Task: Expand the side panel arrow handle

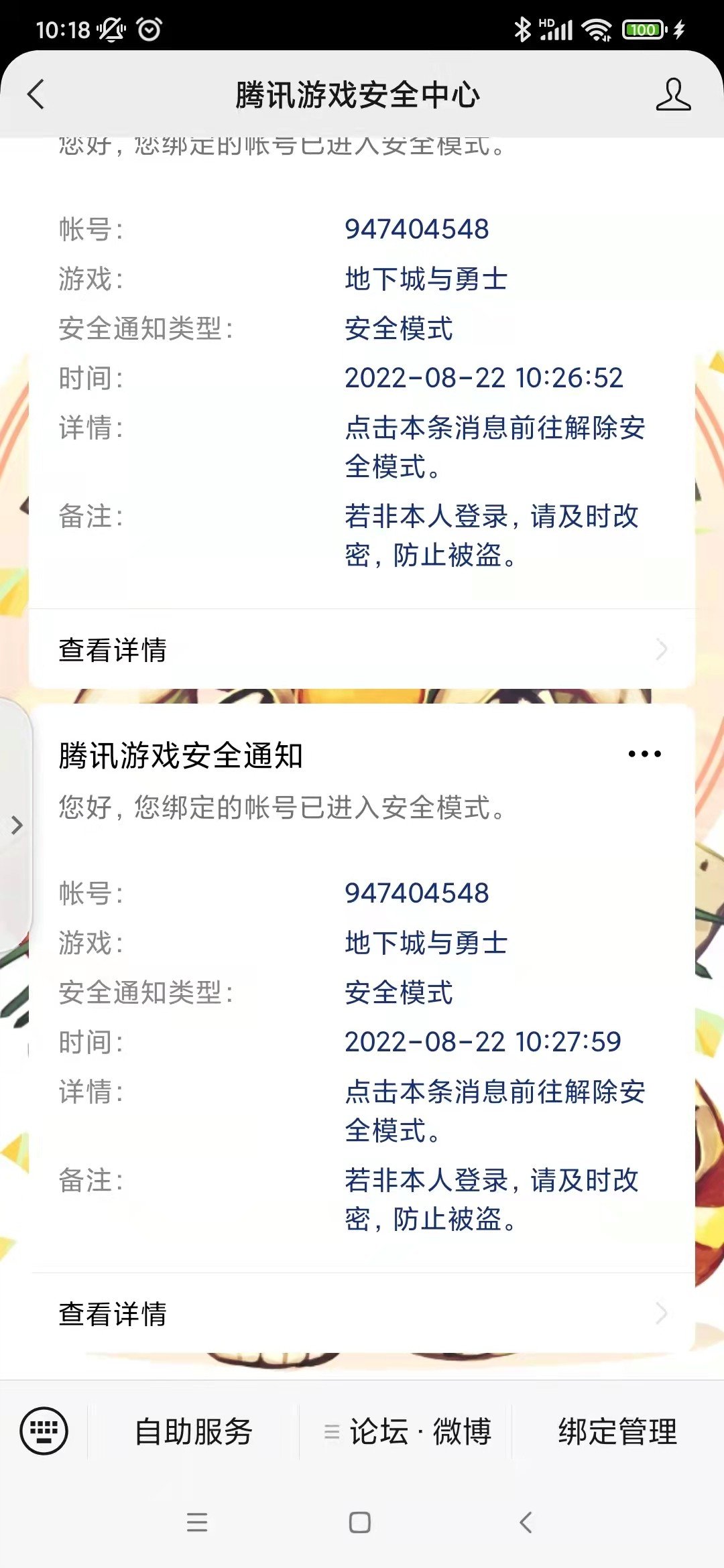Action: [x=16, y=825]
